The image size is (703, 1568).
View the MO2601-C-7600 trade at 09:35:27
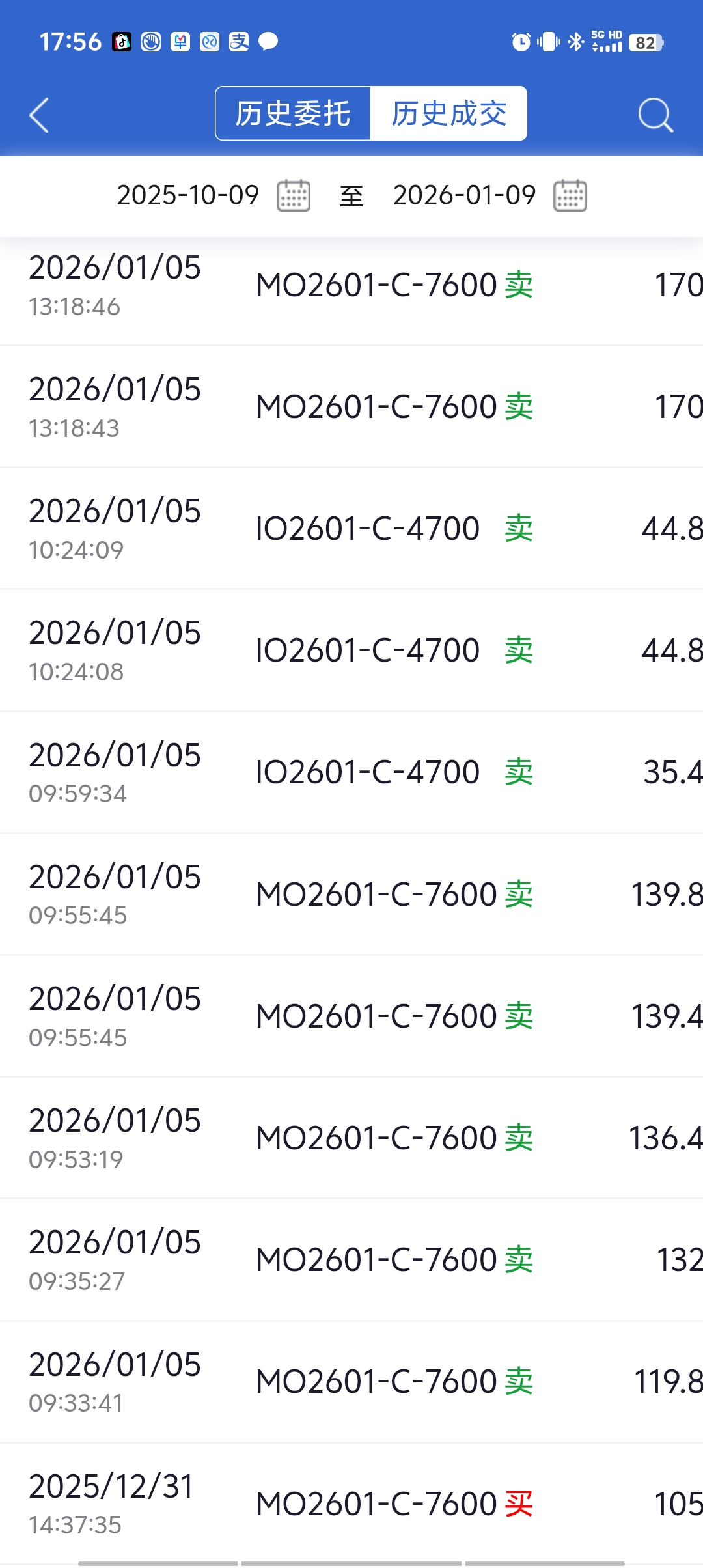point(351,1260)
